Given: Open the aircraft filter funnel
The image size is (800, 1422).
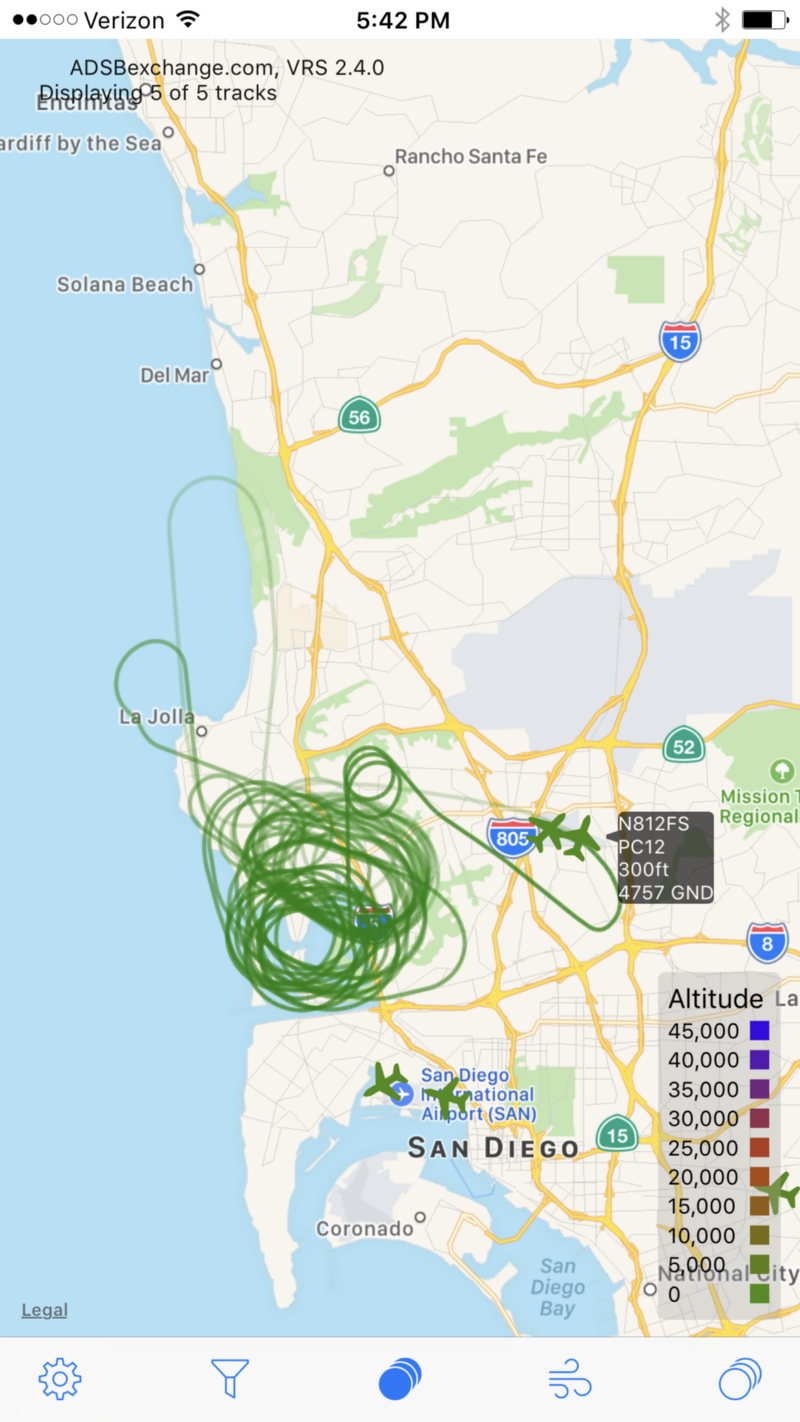Looking at the screenshot, I should pyautogui.click(x=229, y=1379).
